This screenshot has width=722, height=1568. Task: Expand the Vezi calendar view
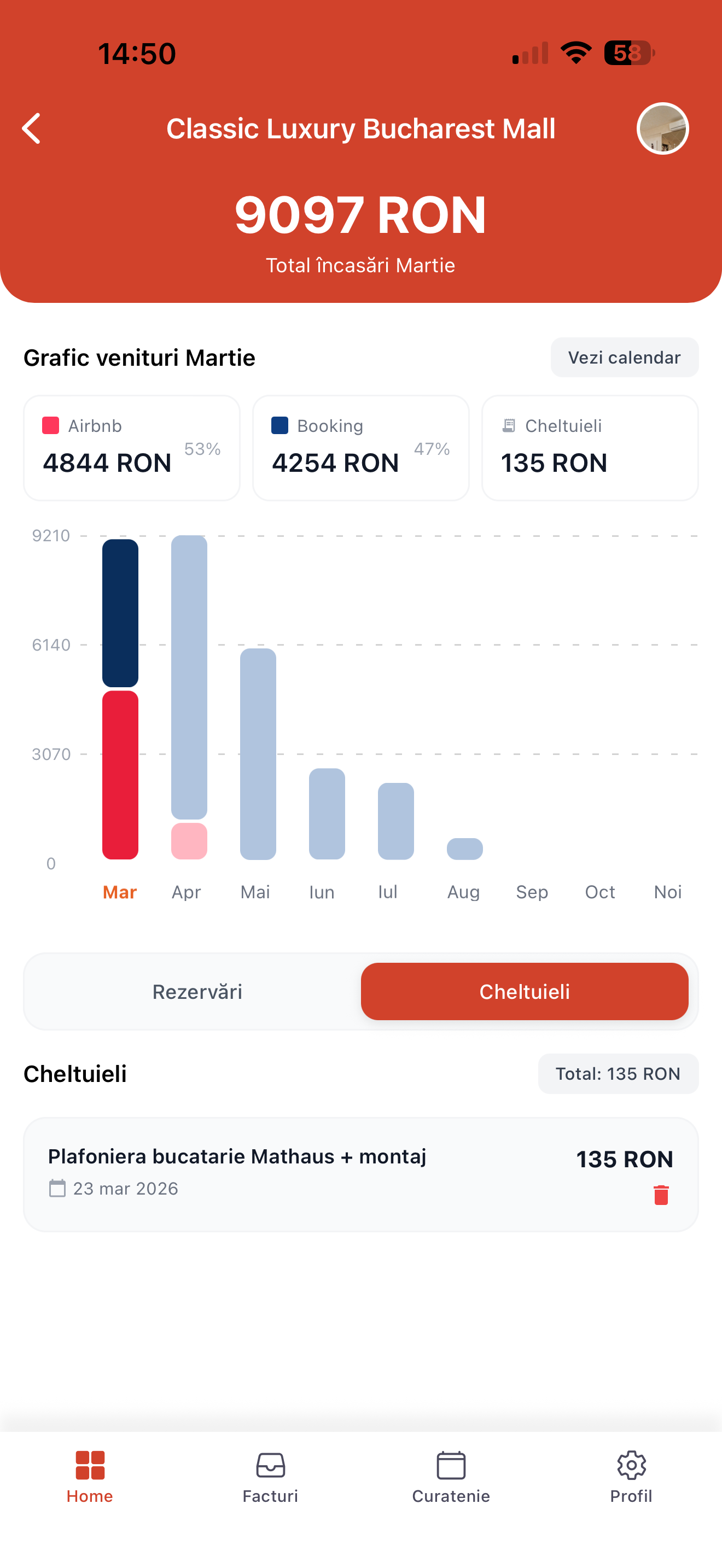click(x=624, y=358)
